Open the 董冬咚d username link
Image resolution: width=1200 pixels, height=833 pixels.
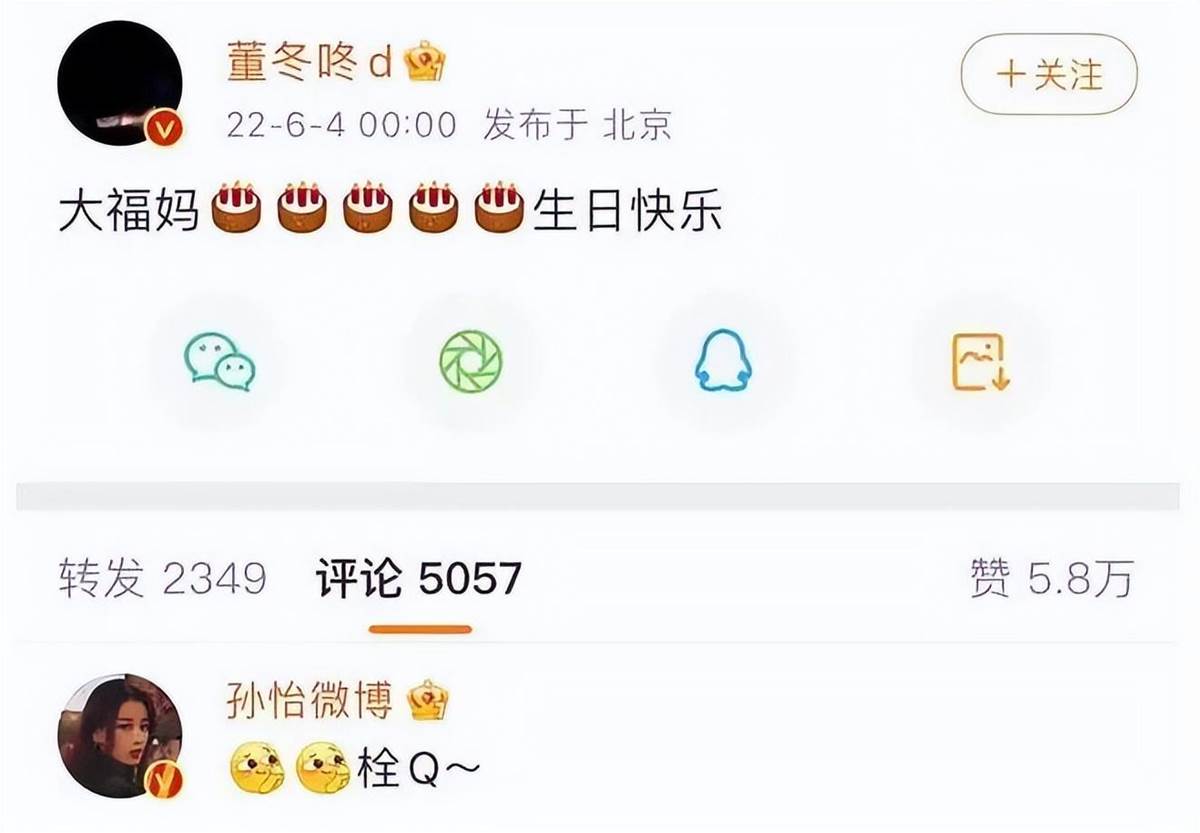pyautogui.click(x=310, y=64)
